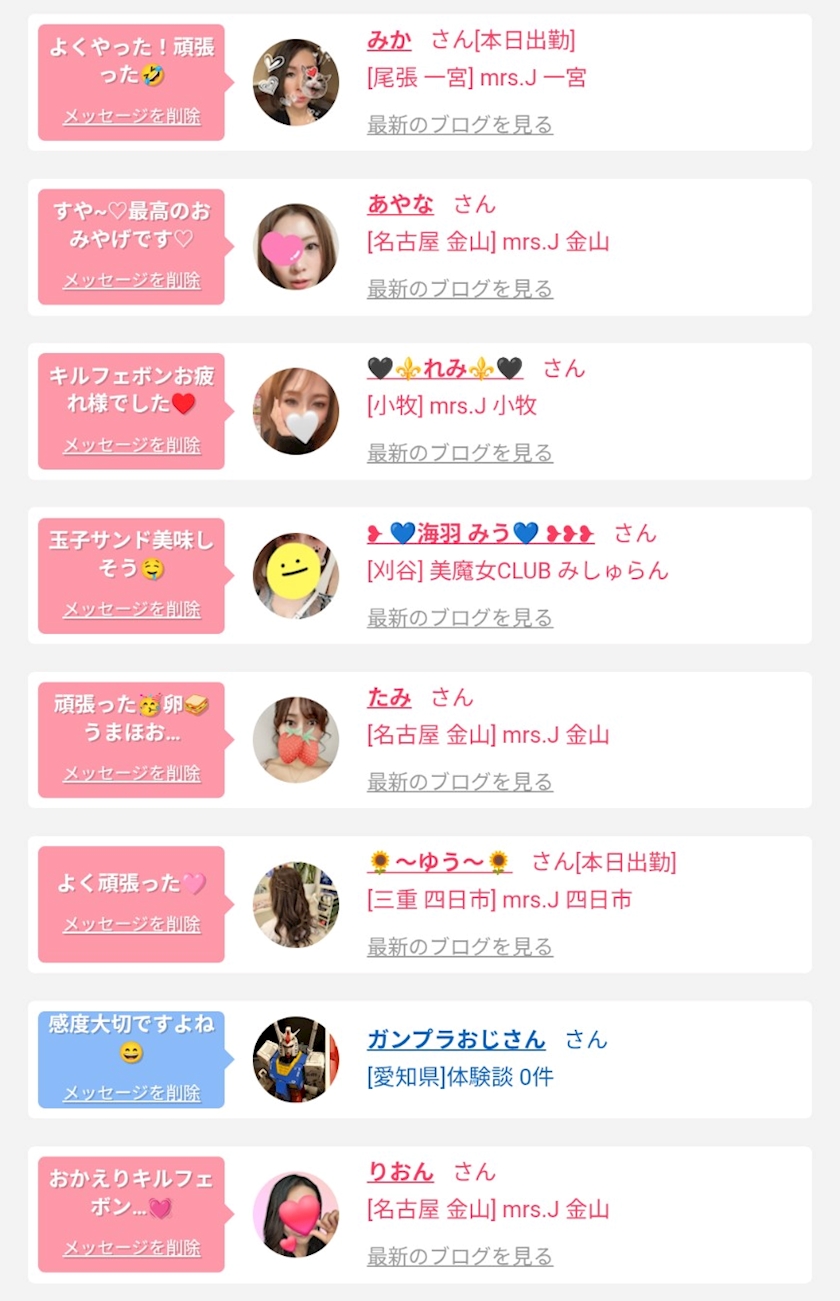Open あやな's profile name link
The height and width of the screenshot is (1301, 840).
(400, 204)
